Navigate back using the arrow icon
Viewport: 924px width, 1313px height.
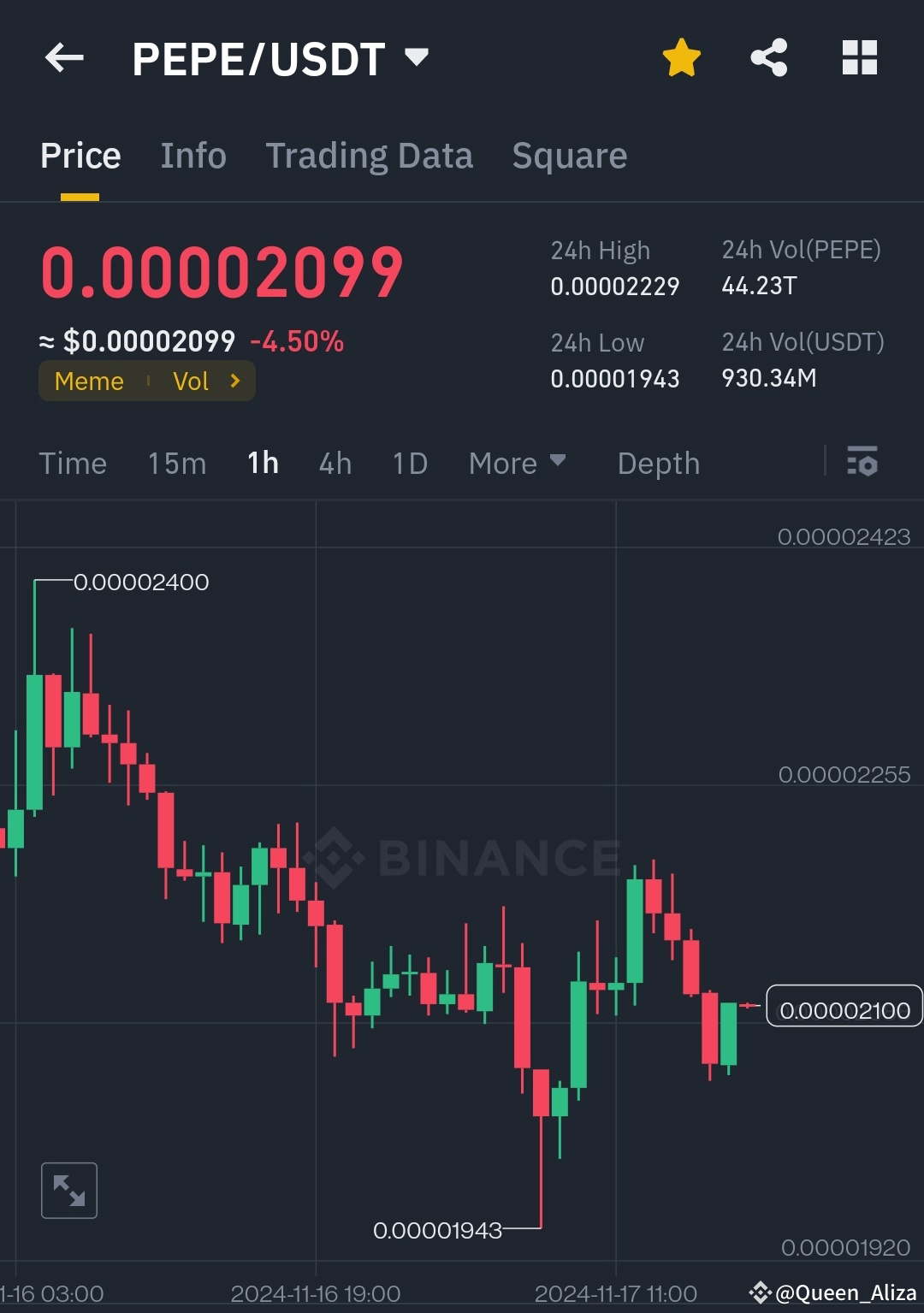(64, 57)
